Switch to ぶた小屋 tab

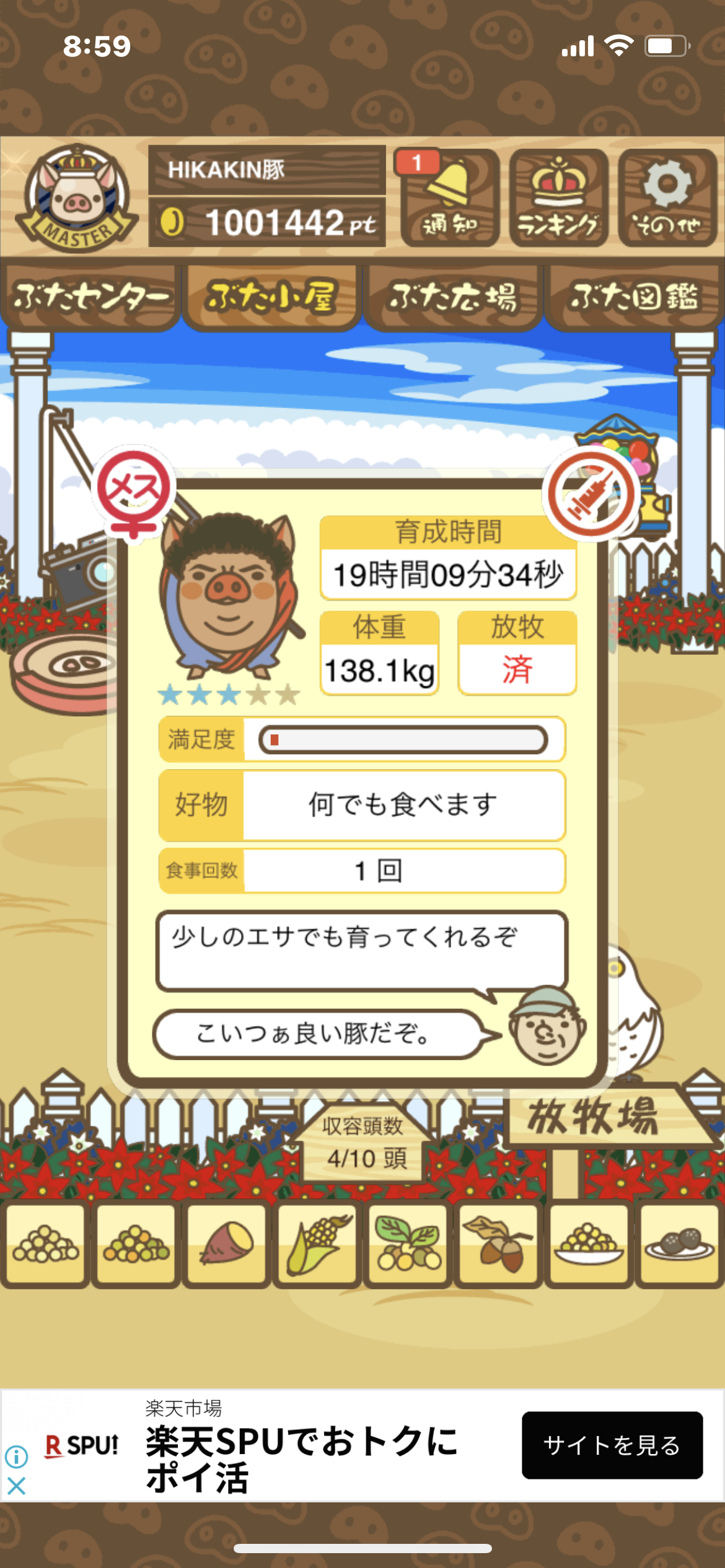[x=271, y=297]
